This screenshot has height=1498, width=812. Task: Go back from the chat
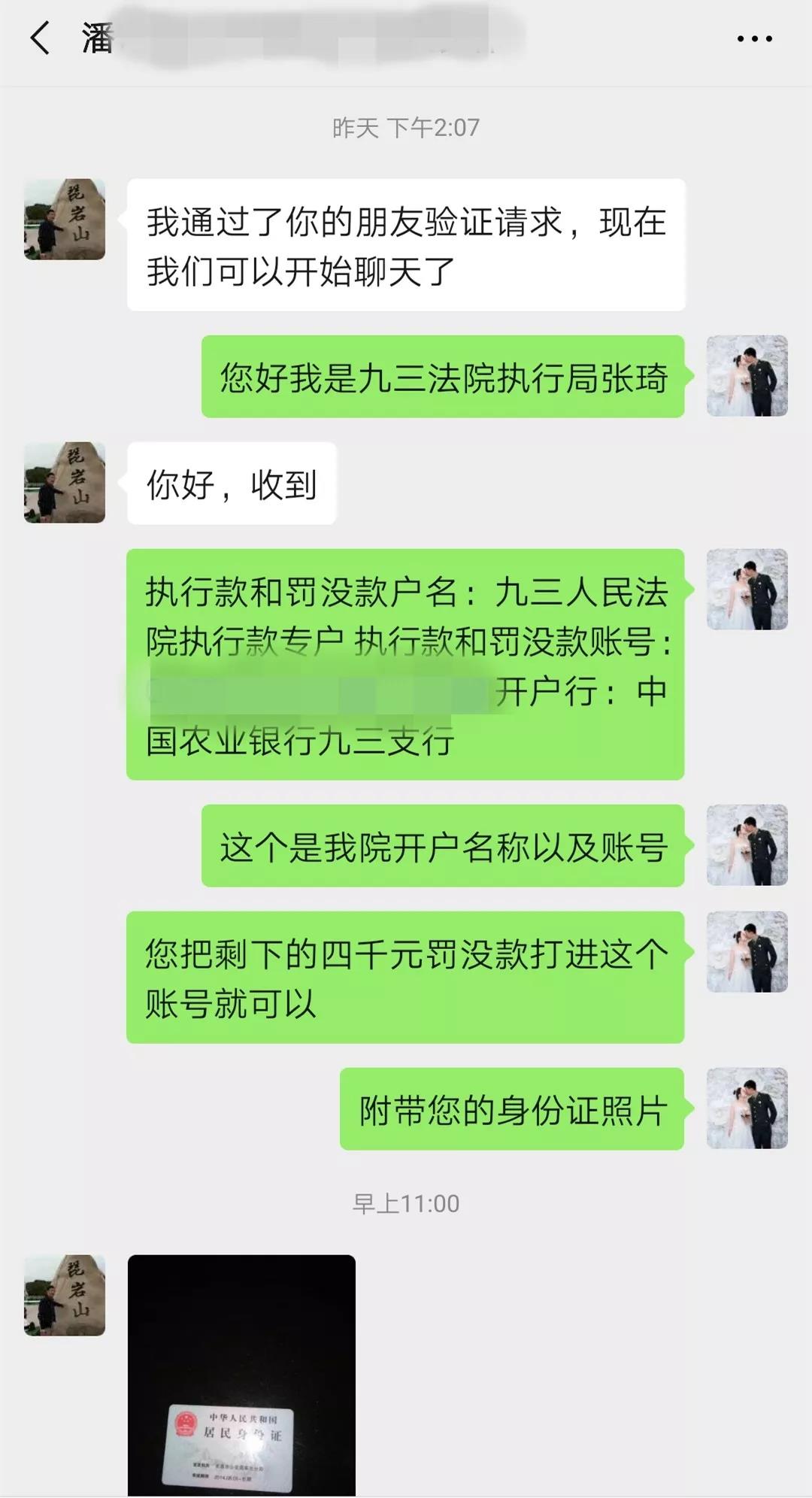tap(41, 38)
